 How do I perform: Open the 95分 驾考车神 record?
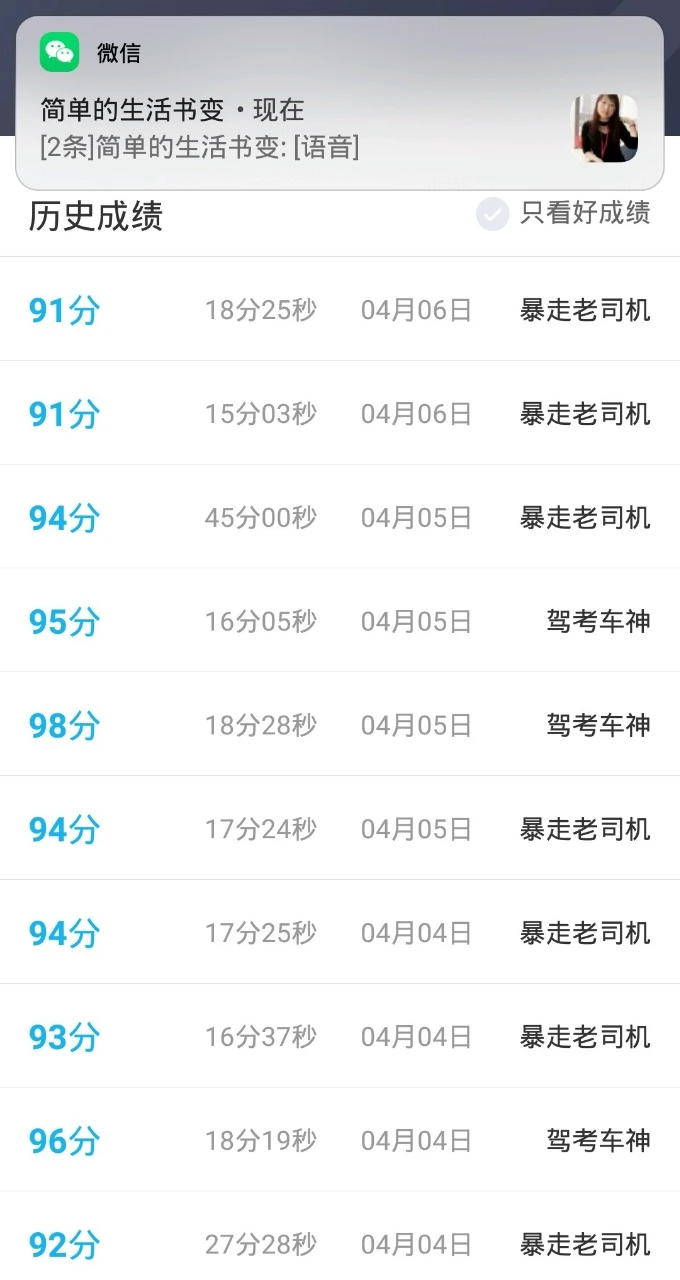(x=340, y=621)
